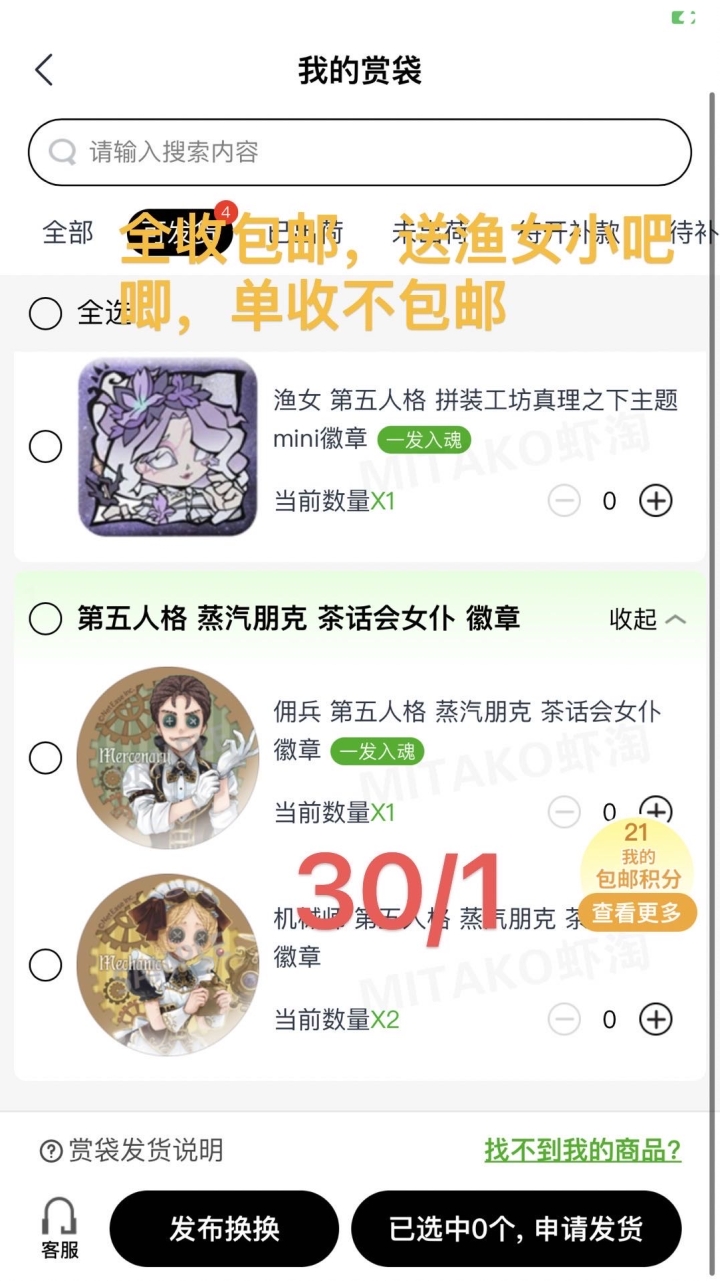
Task: Open the 找不到我的商品? link
Action: 582,1150
